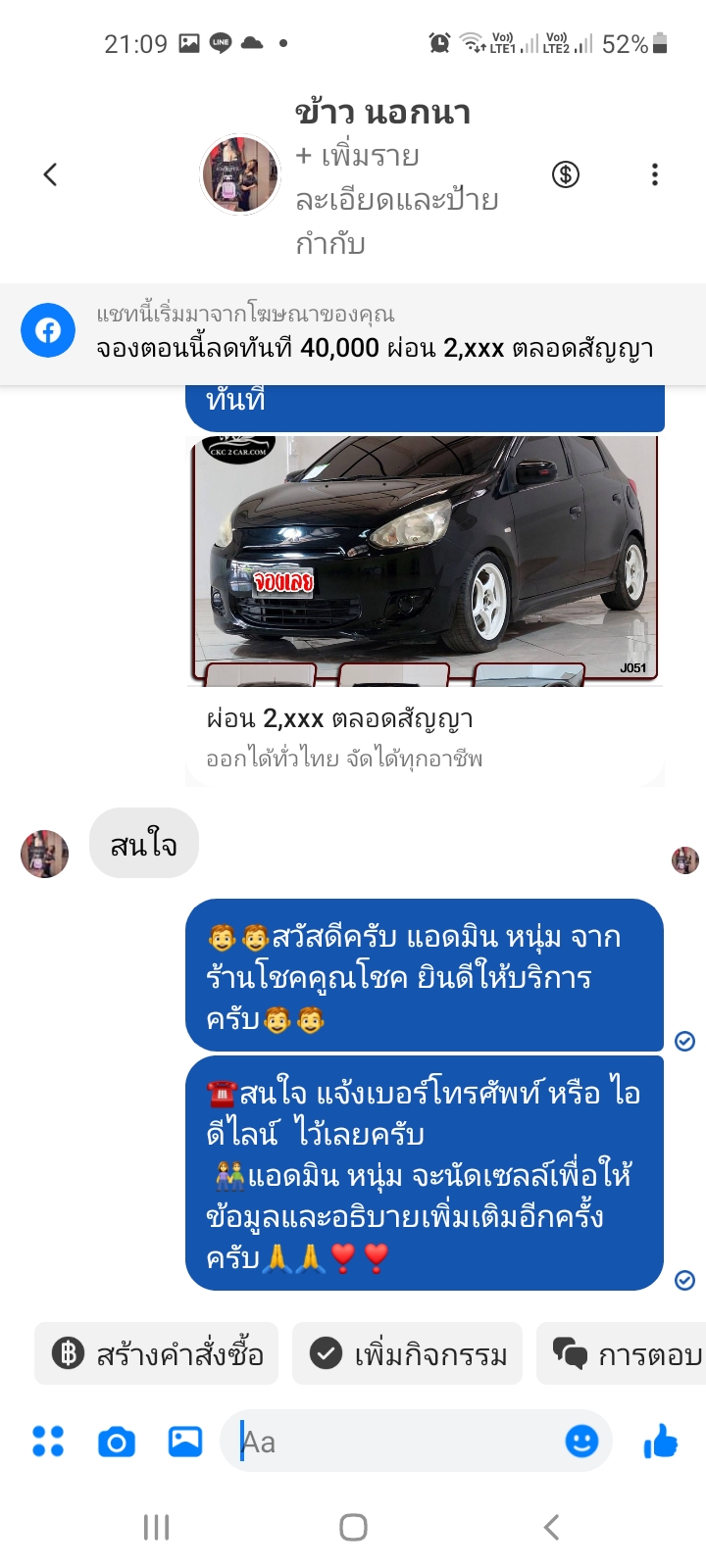Viewport: 706px width, 1568px height.
Task: Focus the Aa message input field
Action: [392, 1442]
